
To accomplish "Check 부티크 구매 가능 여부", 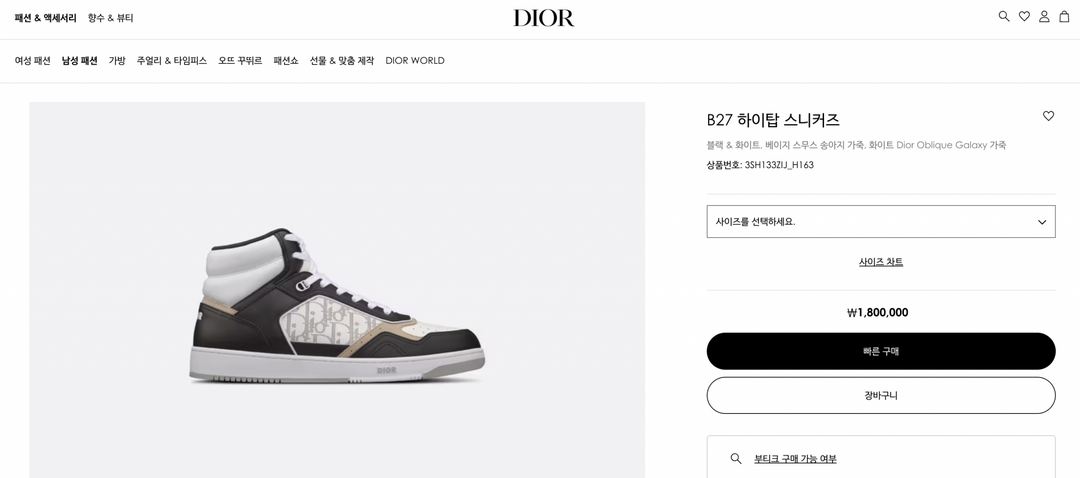I will point(795,459).
